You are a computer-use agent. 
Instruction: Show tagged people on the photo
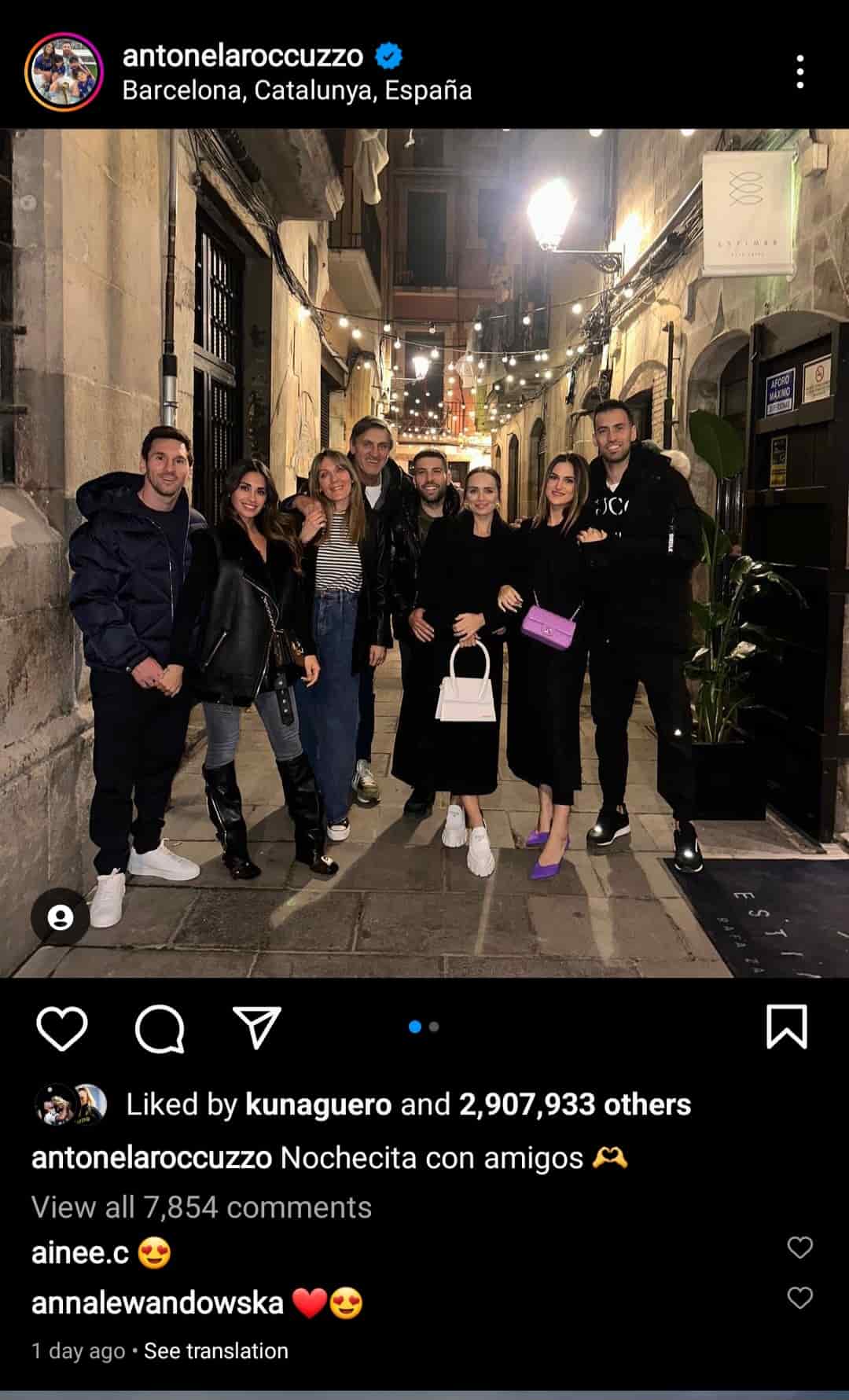click(61, 917)
